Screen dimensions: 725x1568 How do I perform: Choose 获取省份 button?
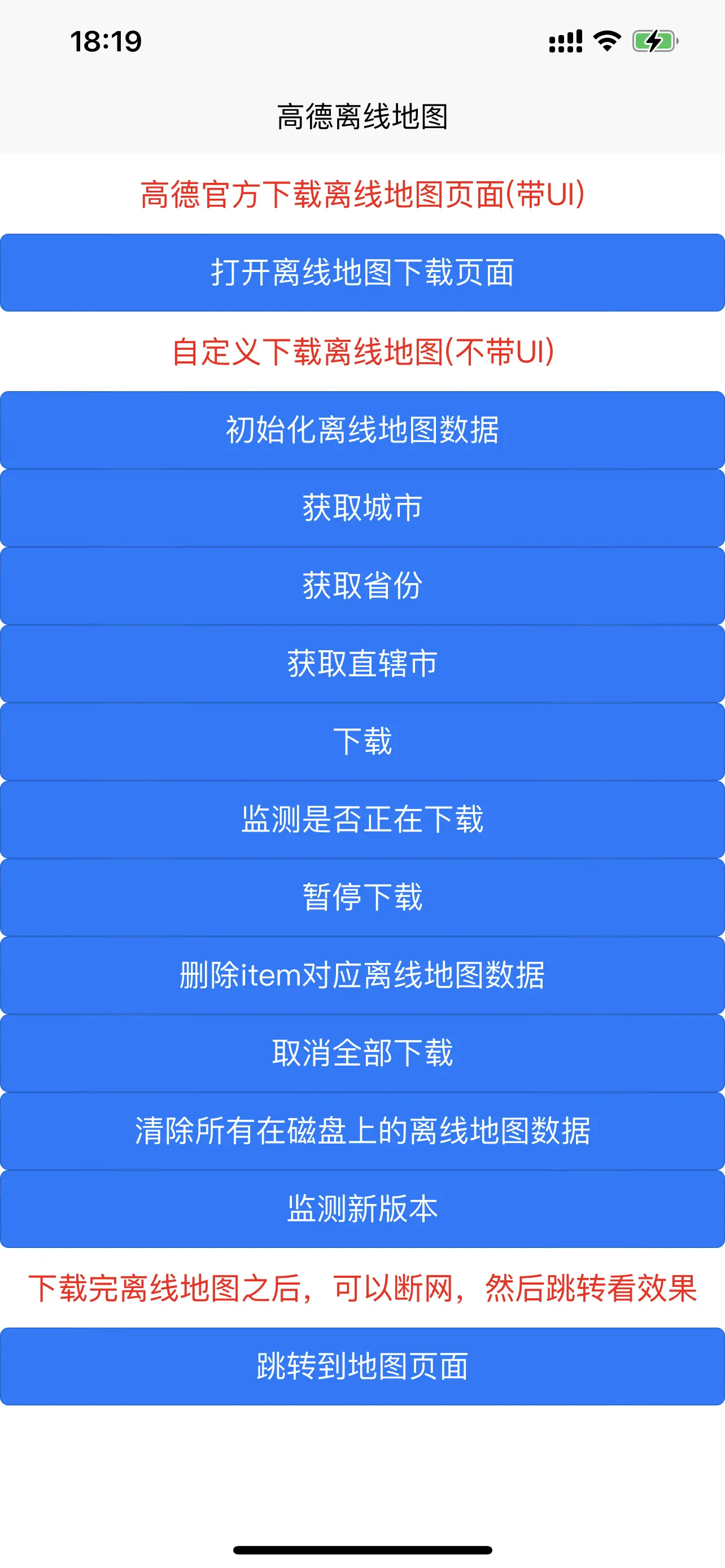click(362, 585)
